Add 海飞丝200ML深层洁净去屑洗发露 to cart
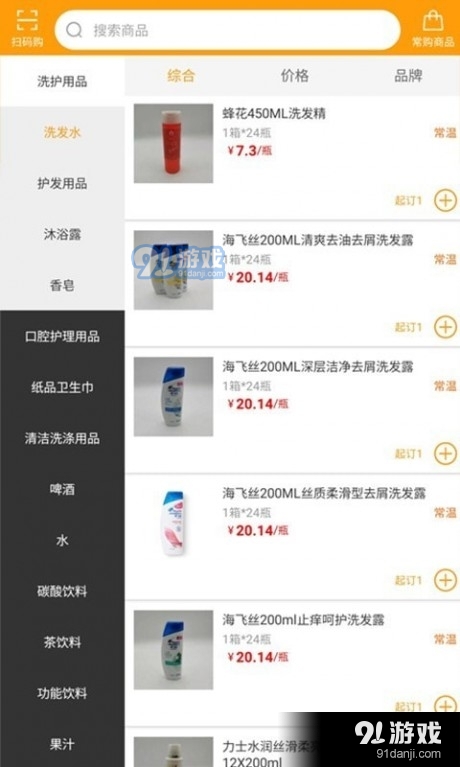460x767 pixels. pyautogui.click(x=445, y=454)
